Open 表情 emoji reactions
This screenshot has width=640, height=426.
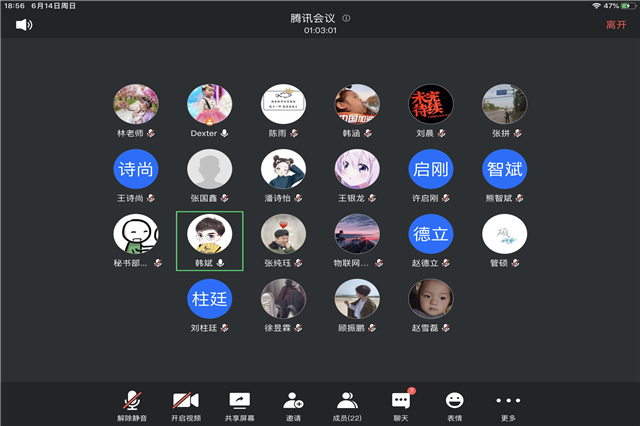tap(455, 403)
